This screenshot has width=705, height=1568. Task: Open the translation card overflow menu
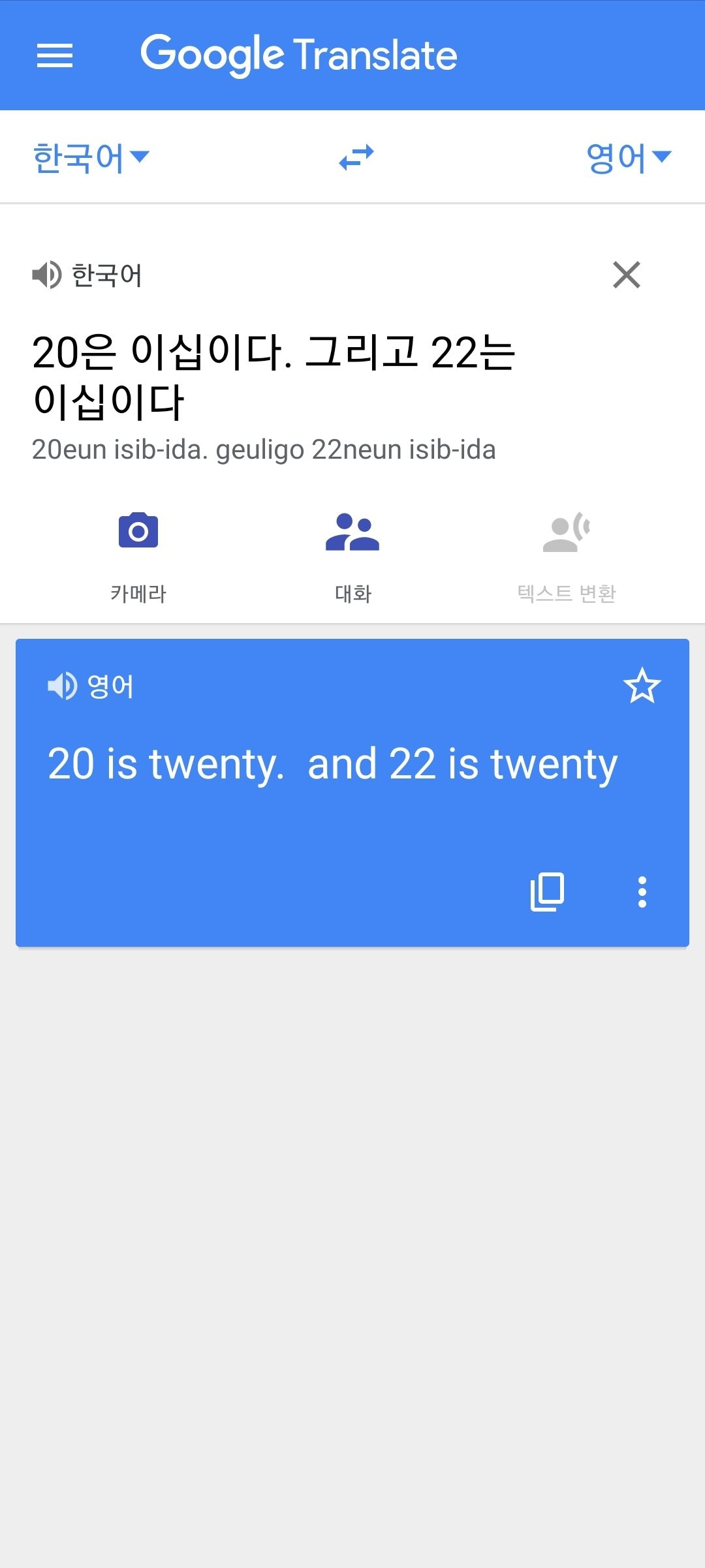click(x=642, y=891)
